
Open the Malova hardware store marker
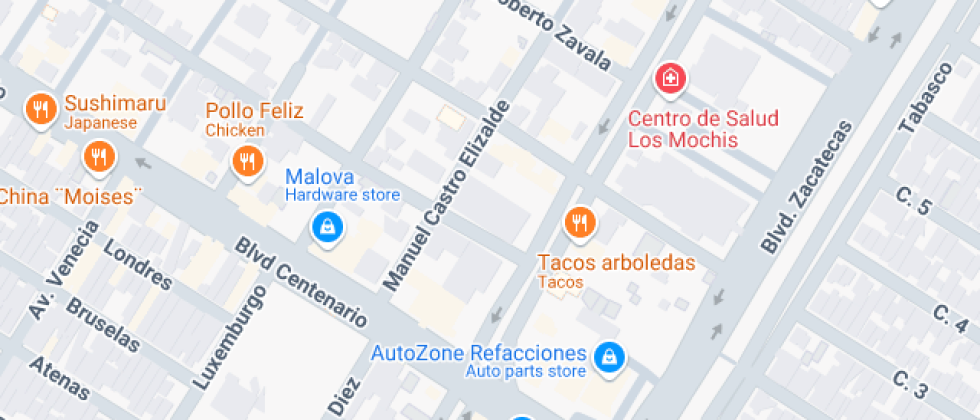326,225
